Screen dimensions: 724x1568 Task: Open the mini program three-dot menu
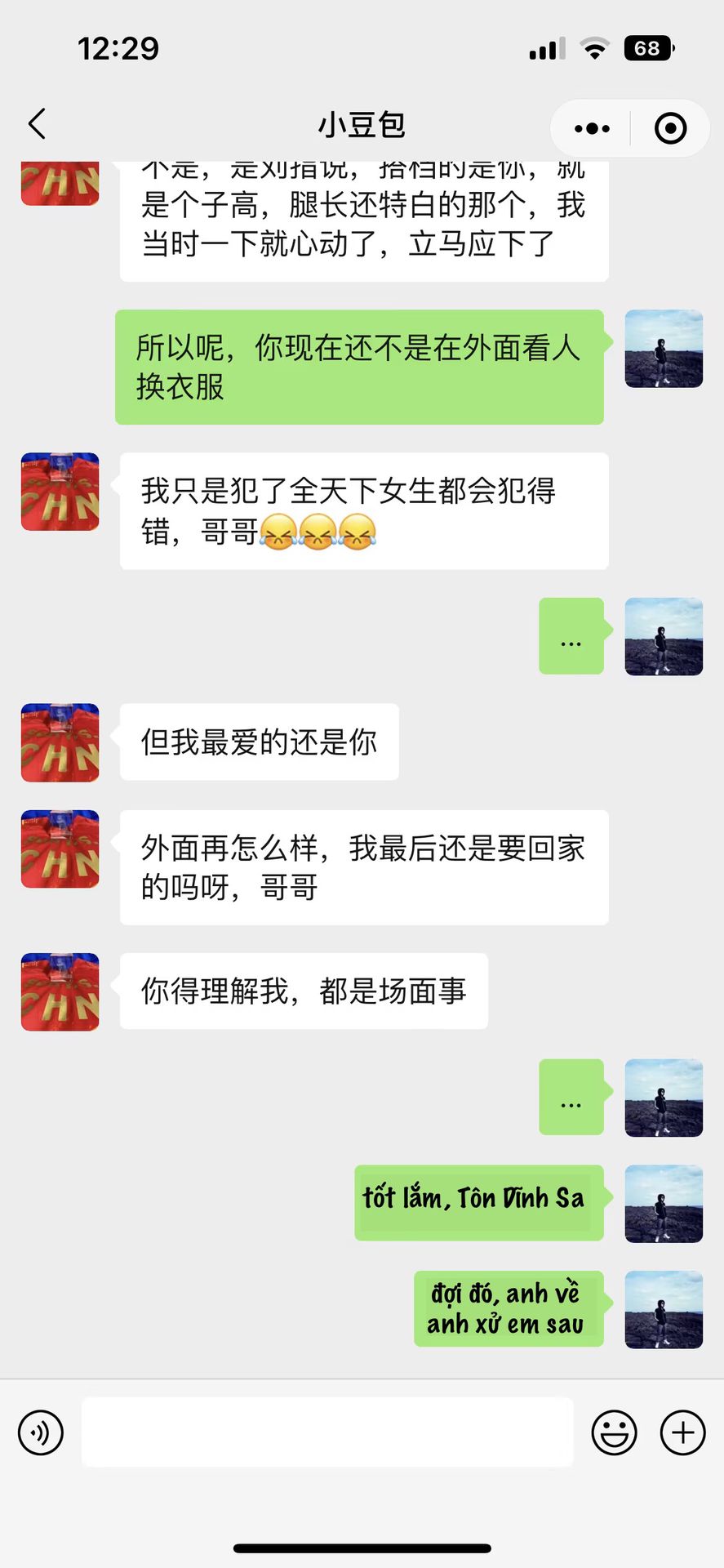[x=592, y=128]
